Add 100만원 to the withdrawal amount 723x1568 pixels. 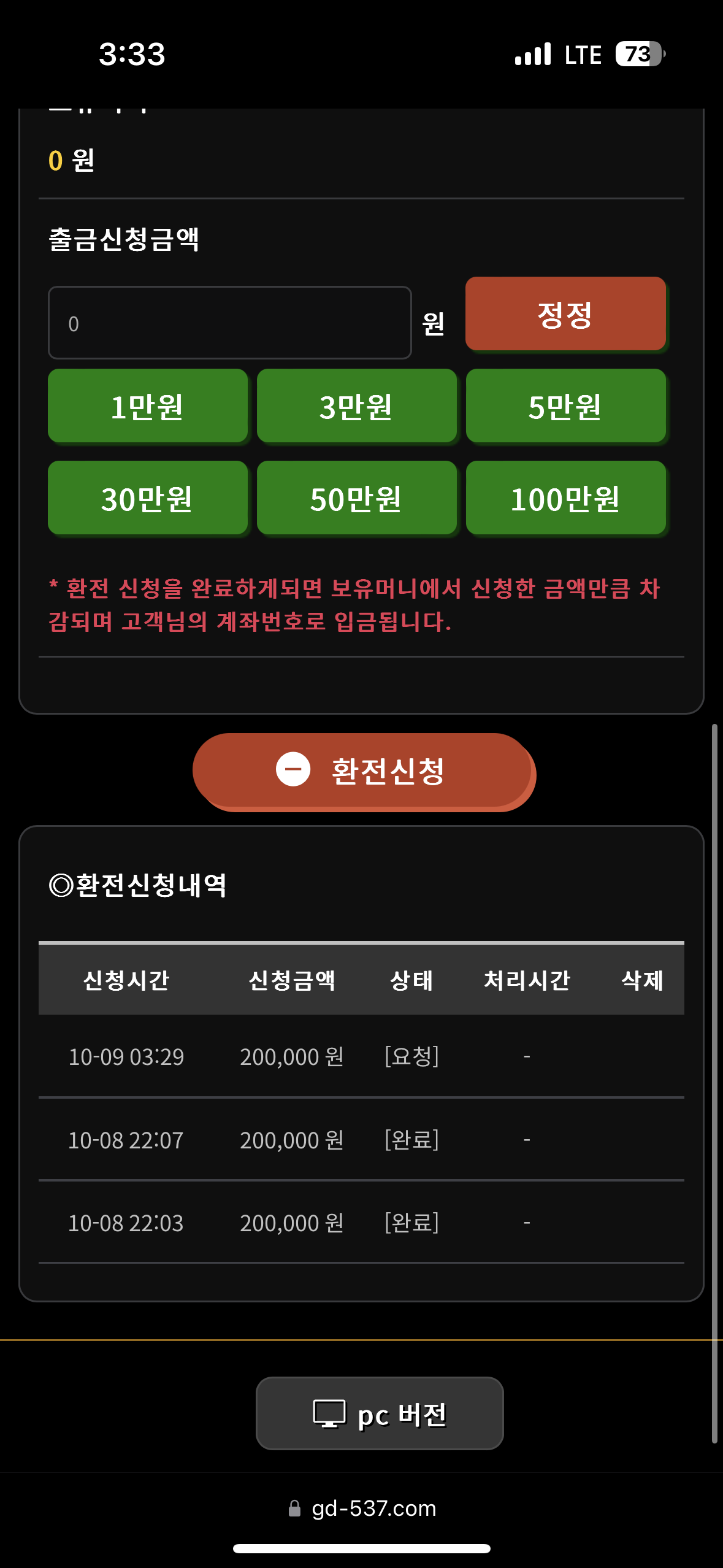click(x=565, y=498)
